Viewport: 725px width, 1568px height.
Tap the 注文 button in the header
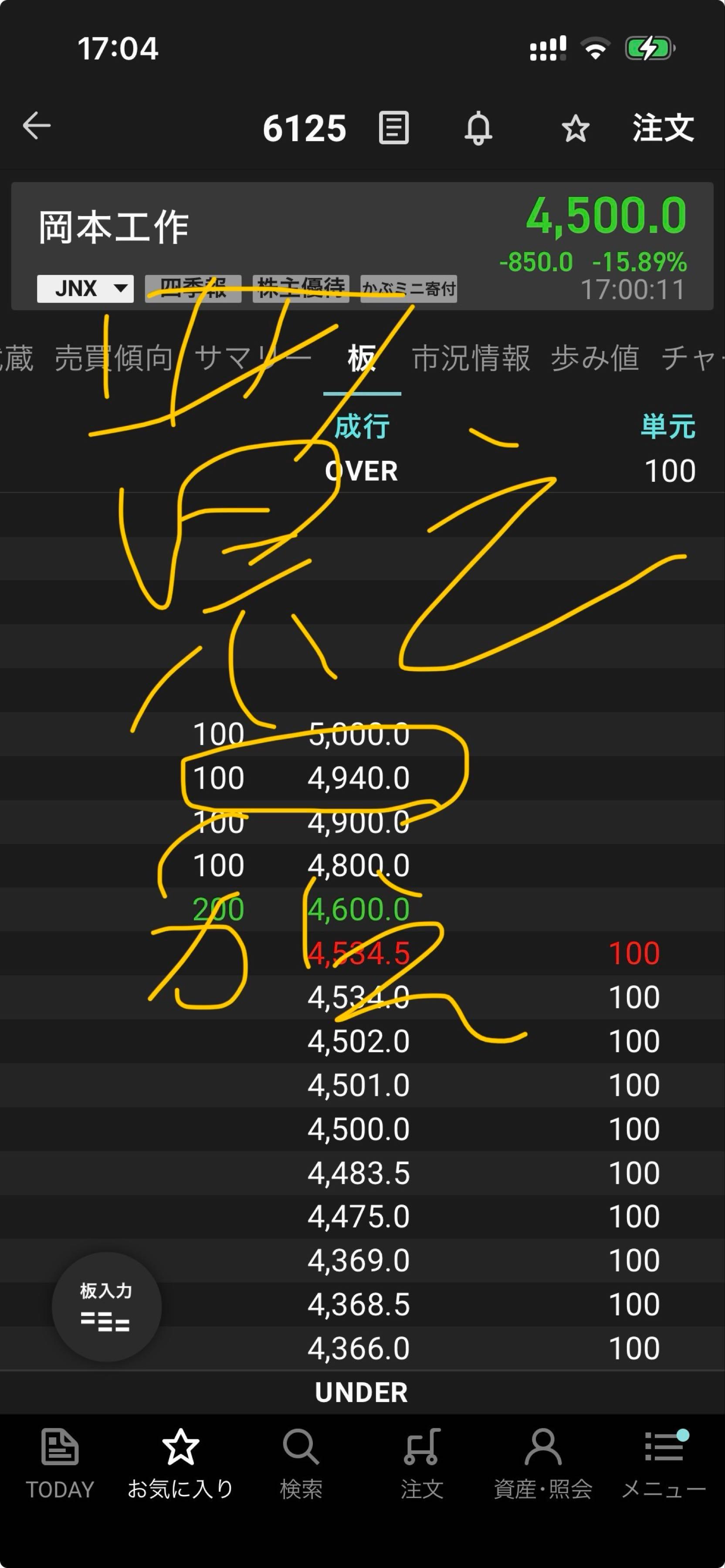coord(663,128)
